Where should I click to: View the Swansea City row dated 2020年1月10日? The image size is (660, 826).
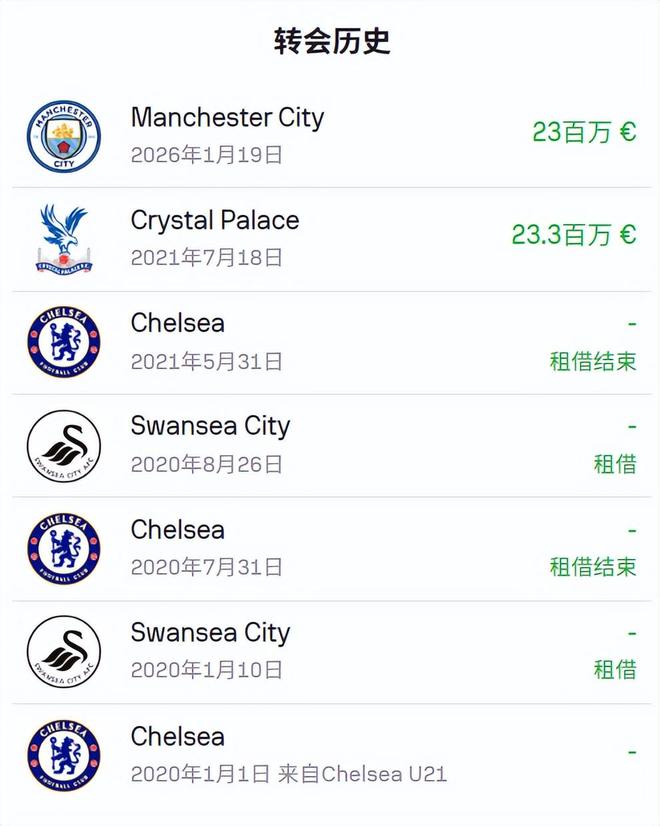click(330, 651)
